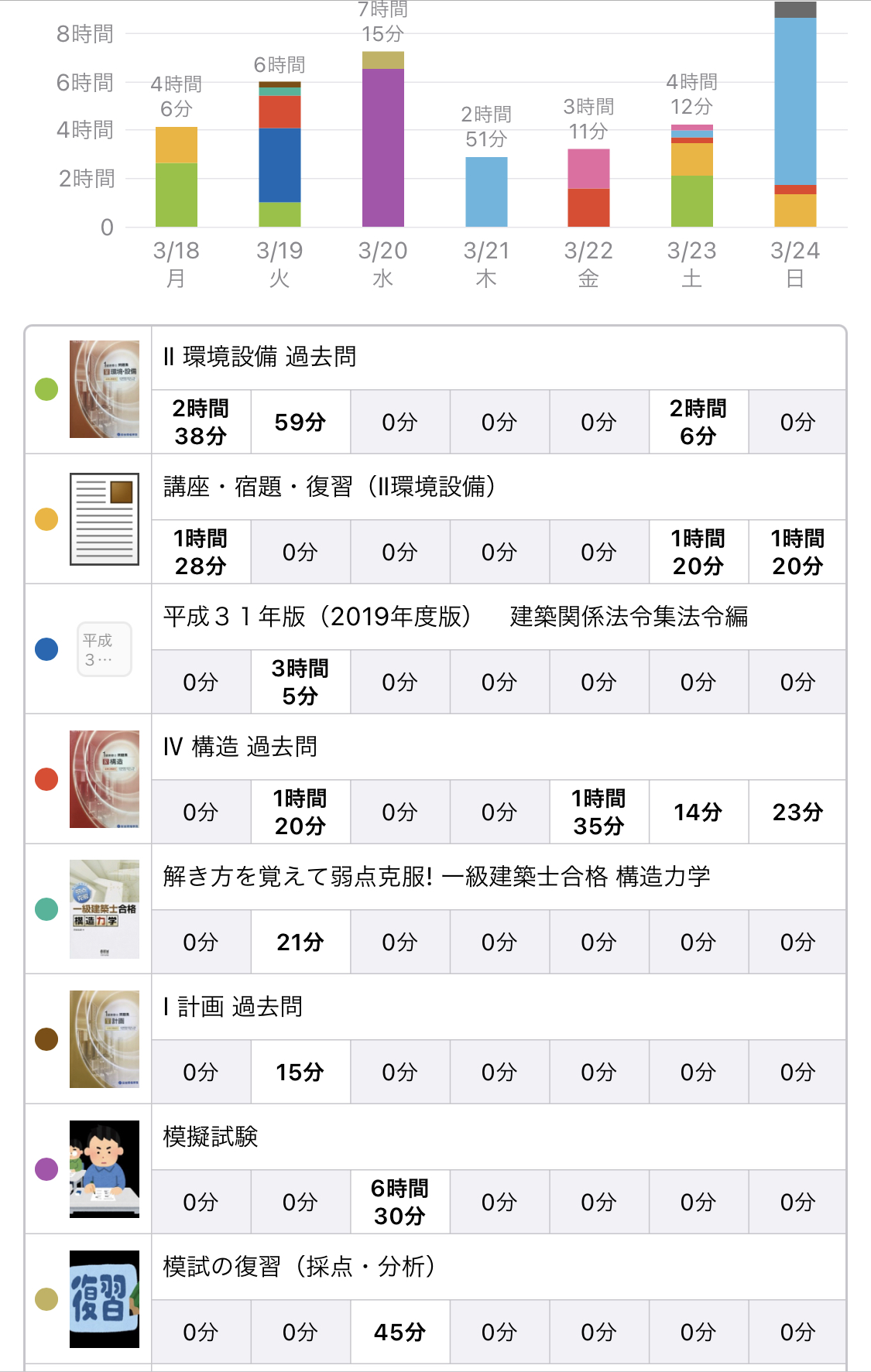
Task: Open the 一級建築士合格 構造力学 book cover
Action: [x=105, y=909]
